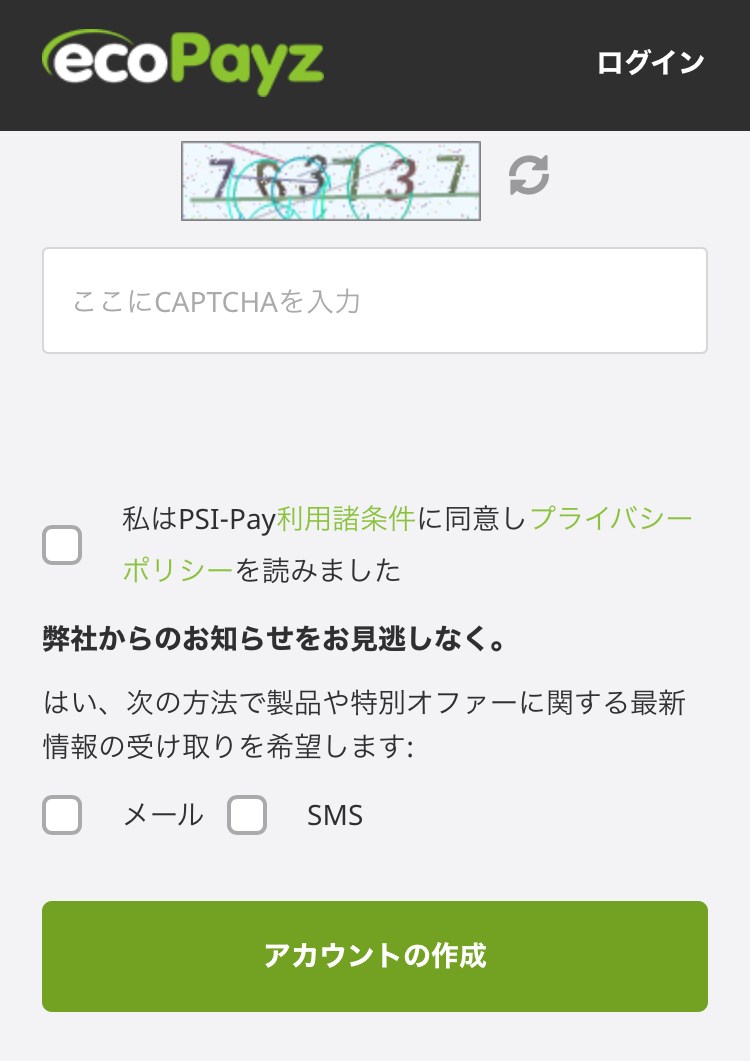Check the terms agreement checkbox
Screen dimensions: 750x1061
pyautogui.click(x=62, y=546)
